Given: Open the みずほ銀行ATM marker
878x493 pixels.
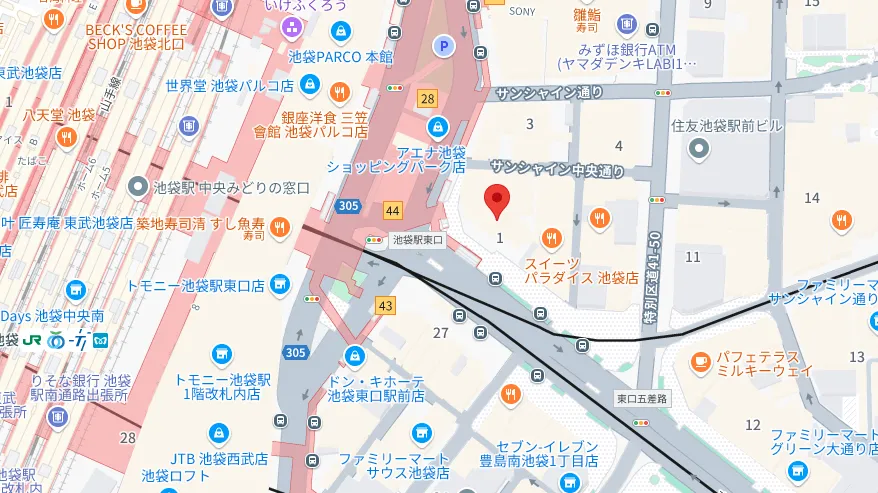Looking at the screenshot, I should pyautogui.click(x=626, y=22).
